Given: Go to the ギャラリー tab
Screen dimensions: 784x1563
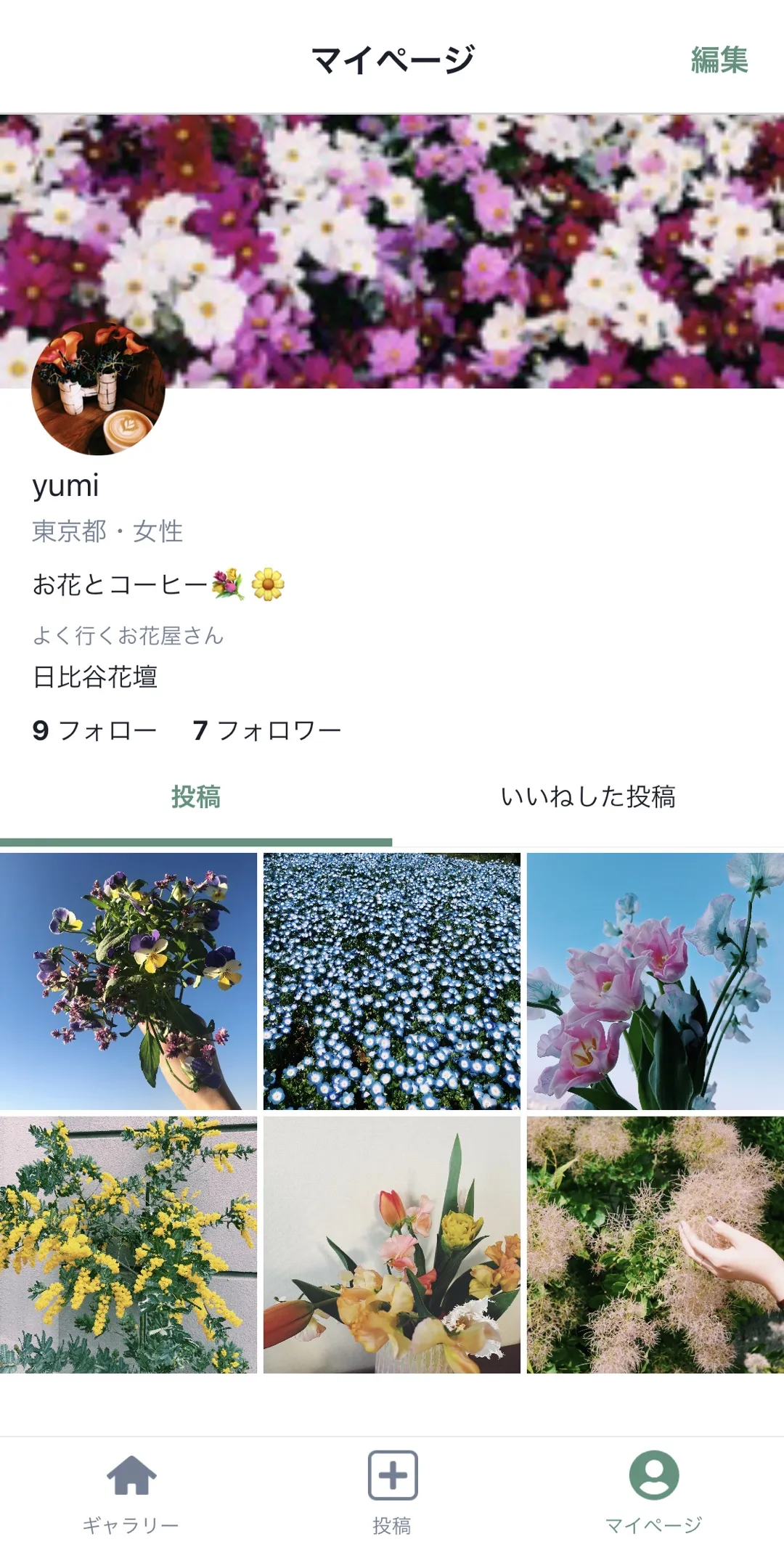Looking at the screenshot, I should (x=131, y=1493).
